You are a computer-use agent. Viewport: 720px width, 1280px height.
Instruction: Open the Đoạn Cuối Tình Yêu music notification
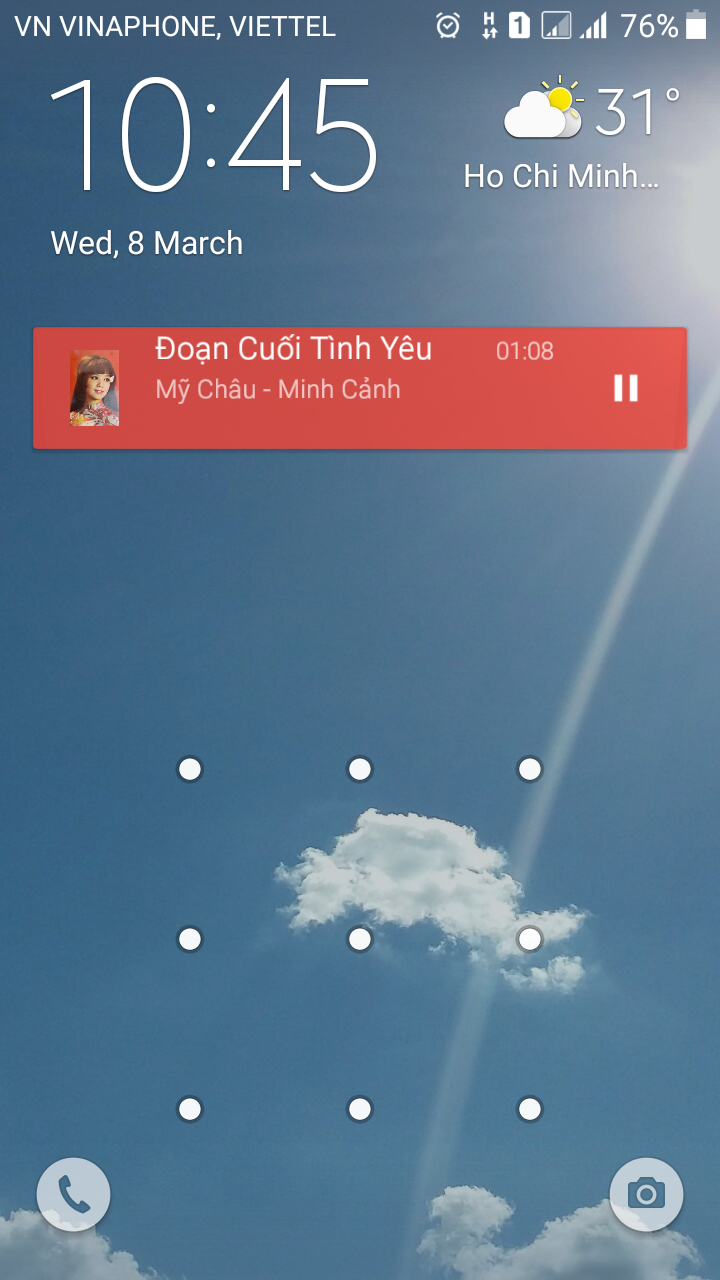(360, 388)
